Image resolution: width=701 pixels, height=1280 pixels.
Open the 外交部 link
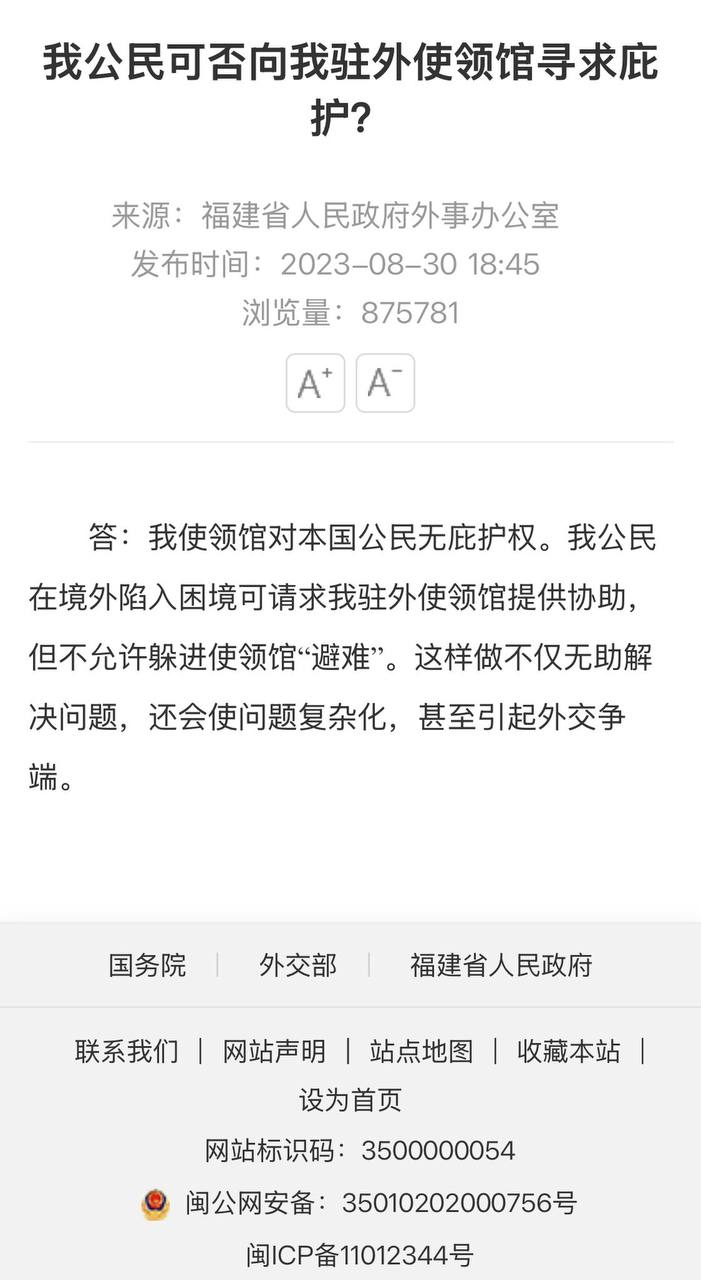tap(298, 965)
